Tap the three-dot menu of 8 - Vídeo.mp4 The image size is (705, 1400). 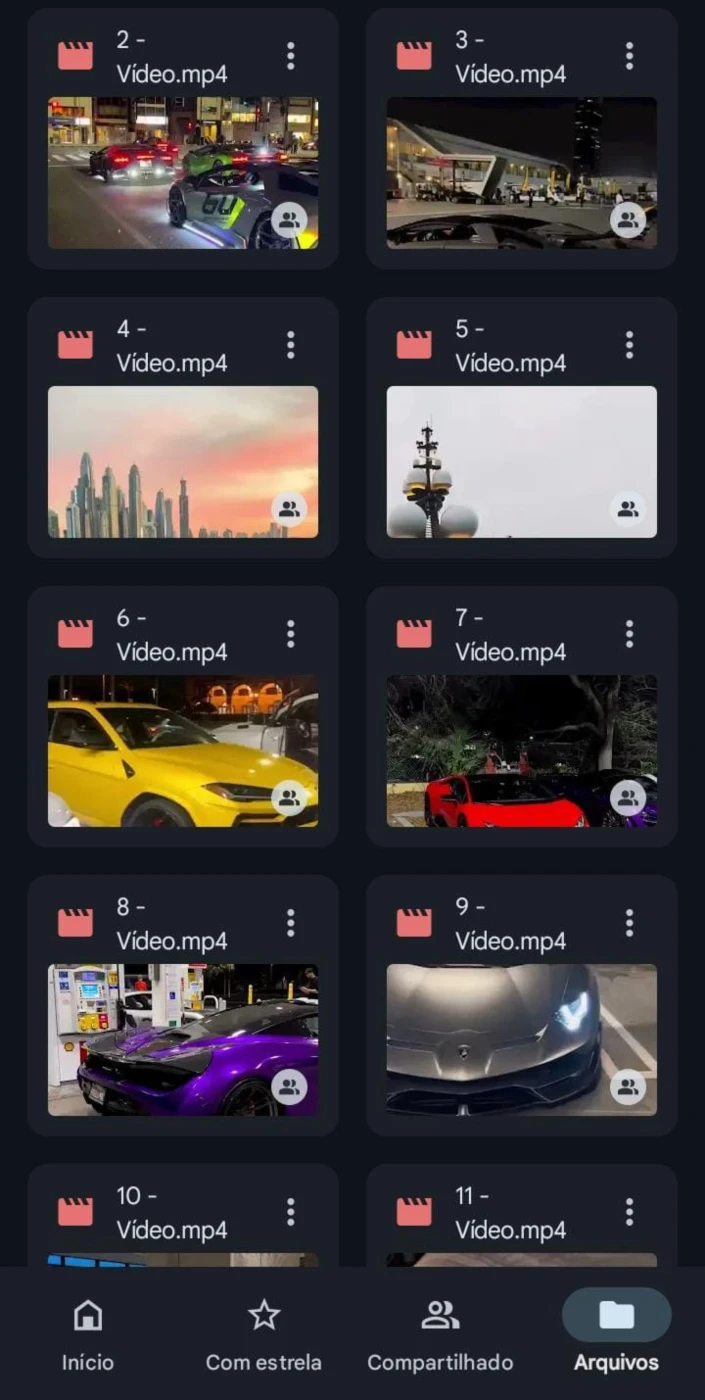290,923
